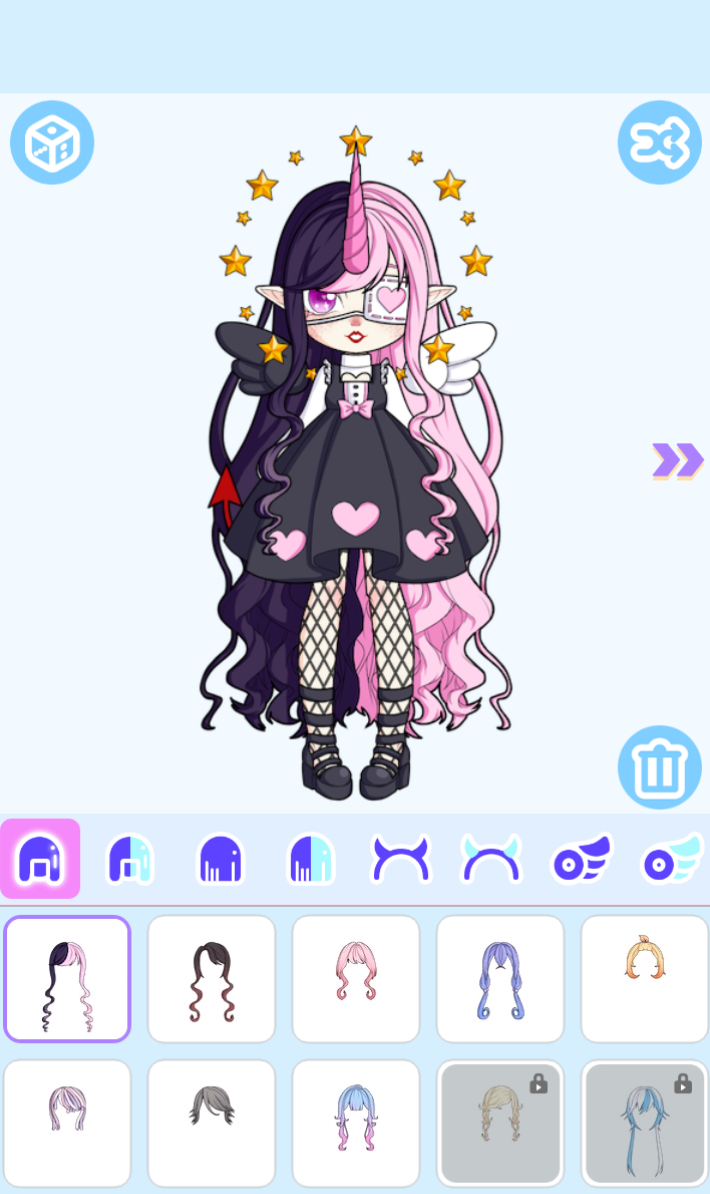Viewport: 710px width, 1194px height.
Task: Choose the black and pink split hairstyle
Action: pyautogui.click(x=67, y=979)
